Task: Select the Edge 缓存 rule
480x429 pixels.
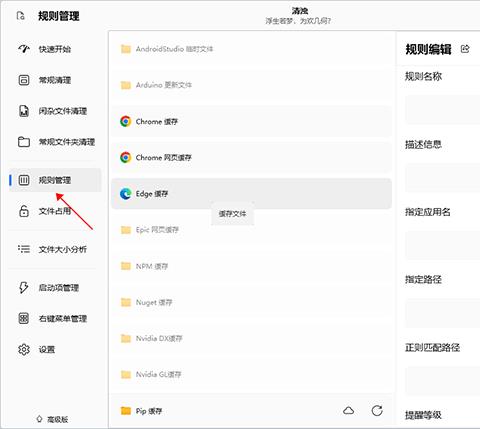Action: 251,194
